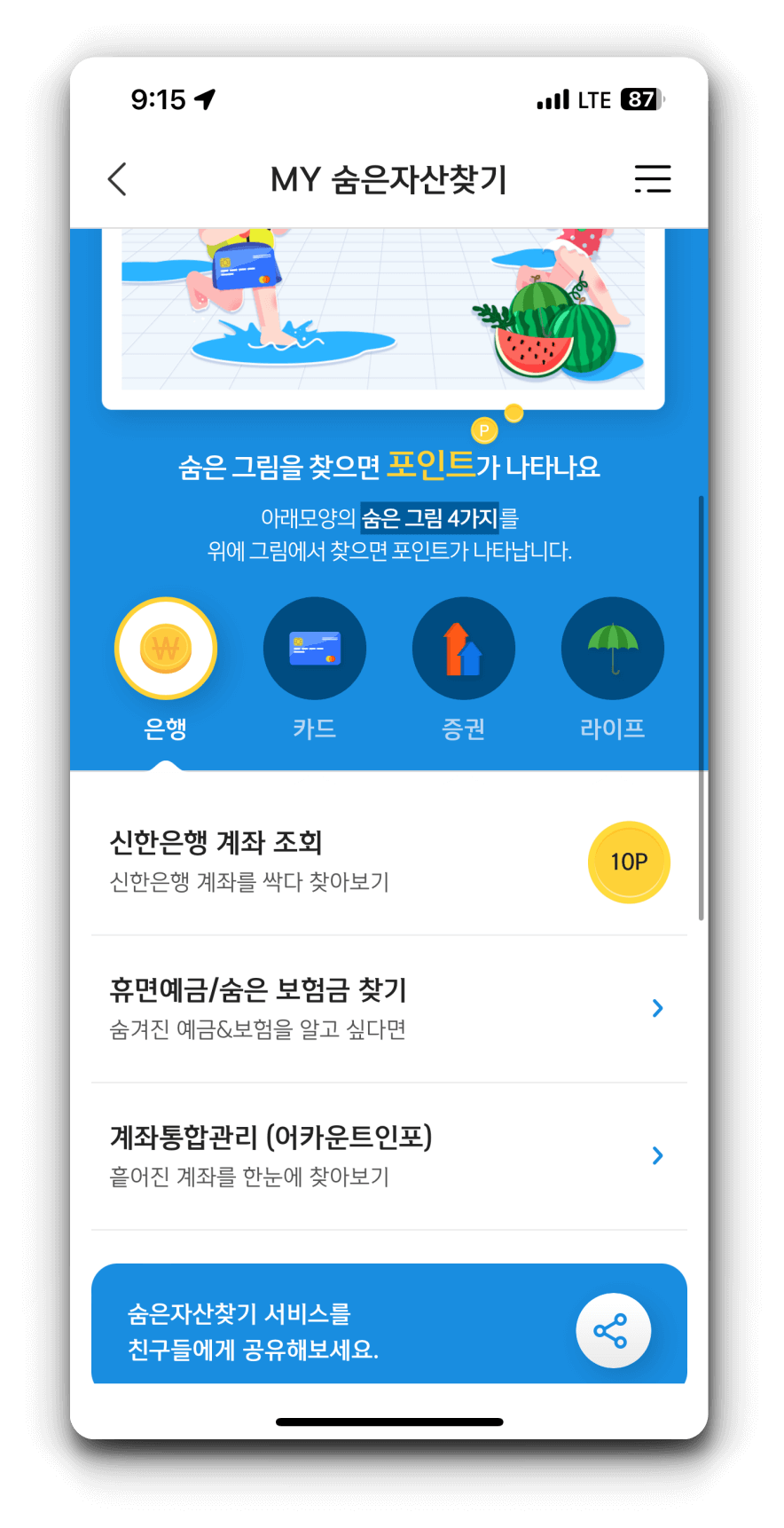The height and width of the screenshot is (1528, 784).
Task: Go back using the header arrow
Action: click(118, 179)
